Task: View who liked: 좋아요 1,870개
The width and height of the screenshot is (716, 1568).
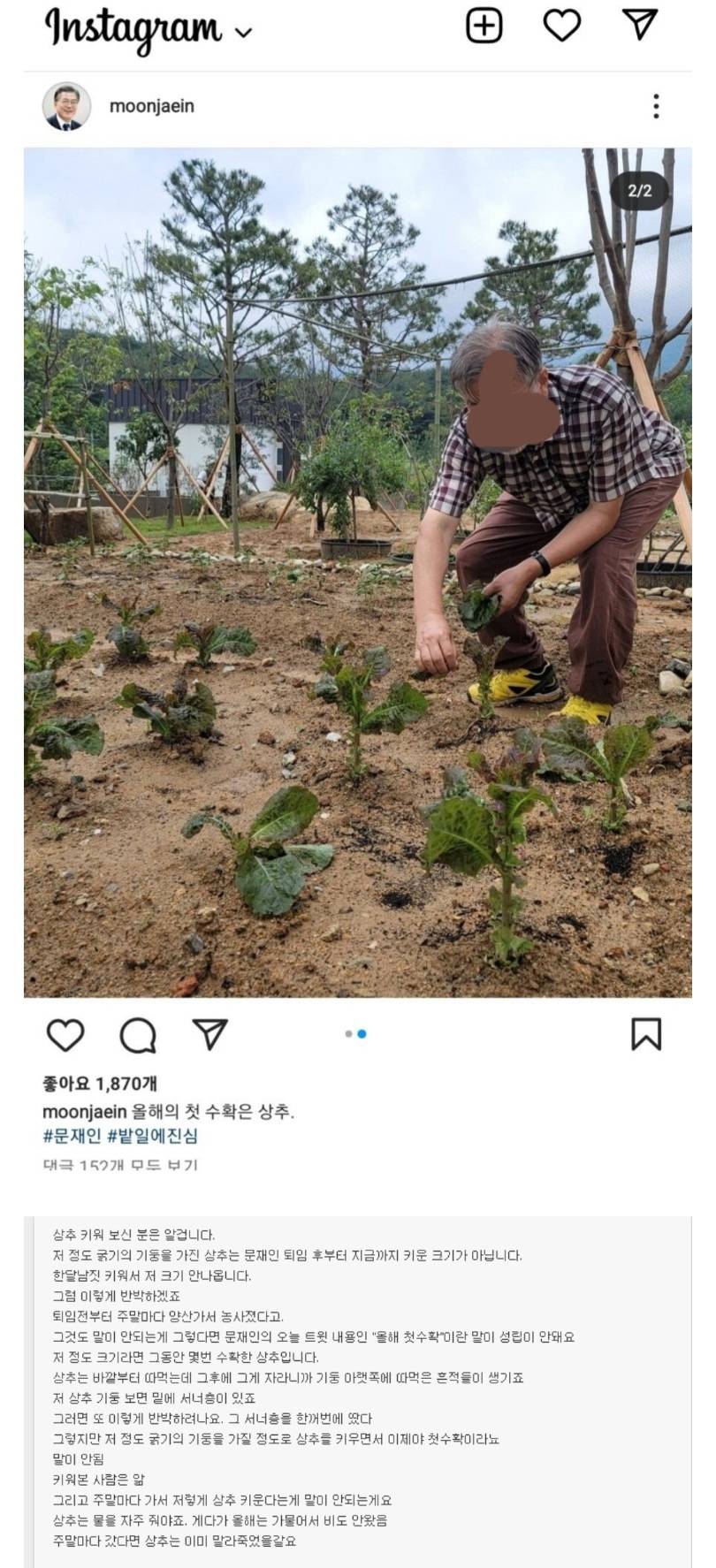Action: pyautogui.click(x=100, y=1084)
